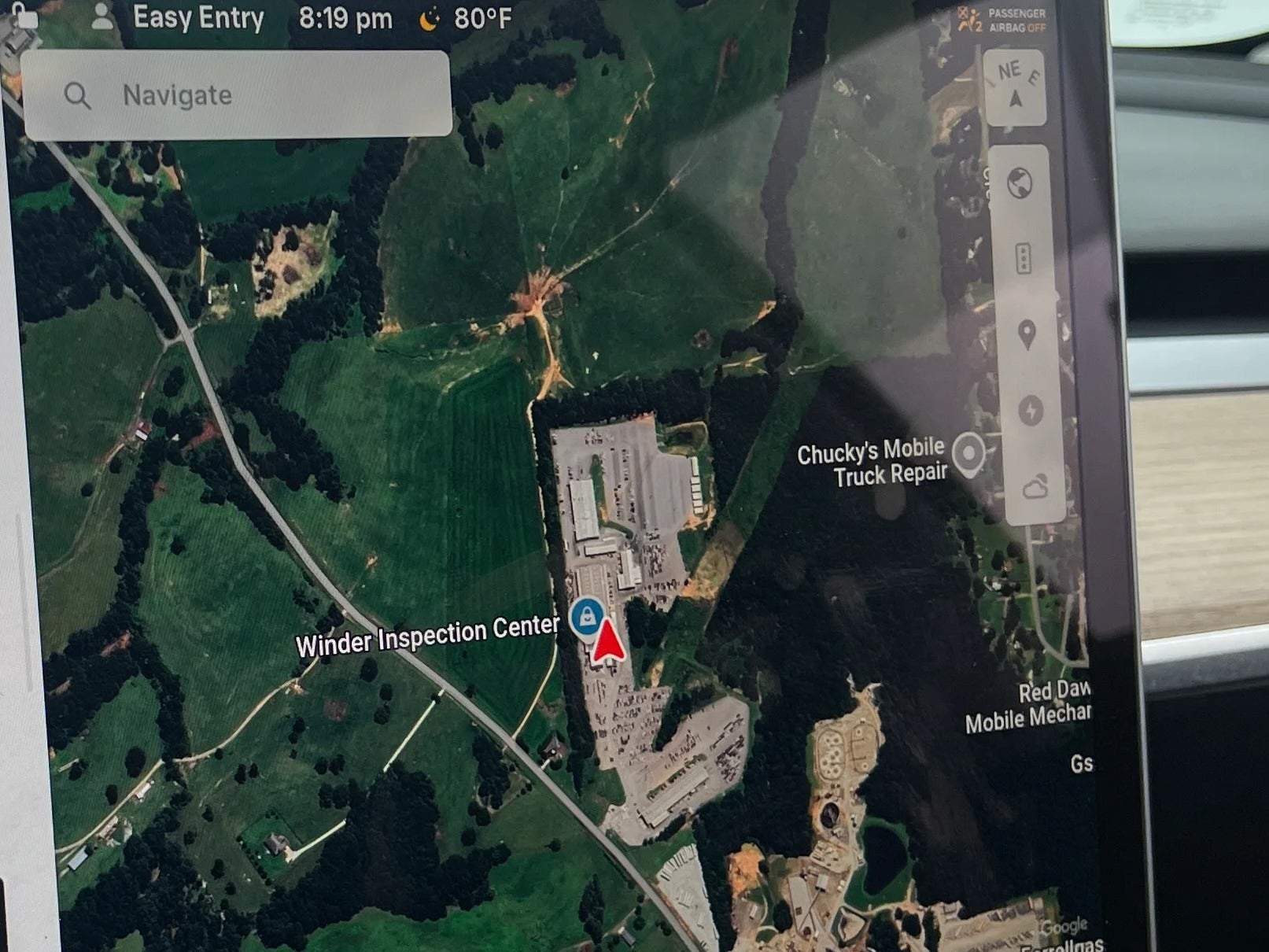This screenshot has height=952, width=1269.
Task: Show points of interest pin icon
Action: [x=1026, y=334]
